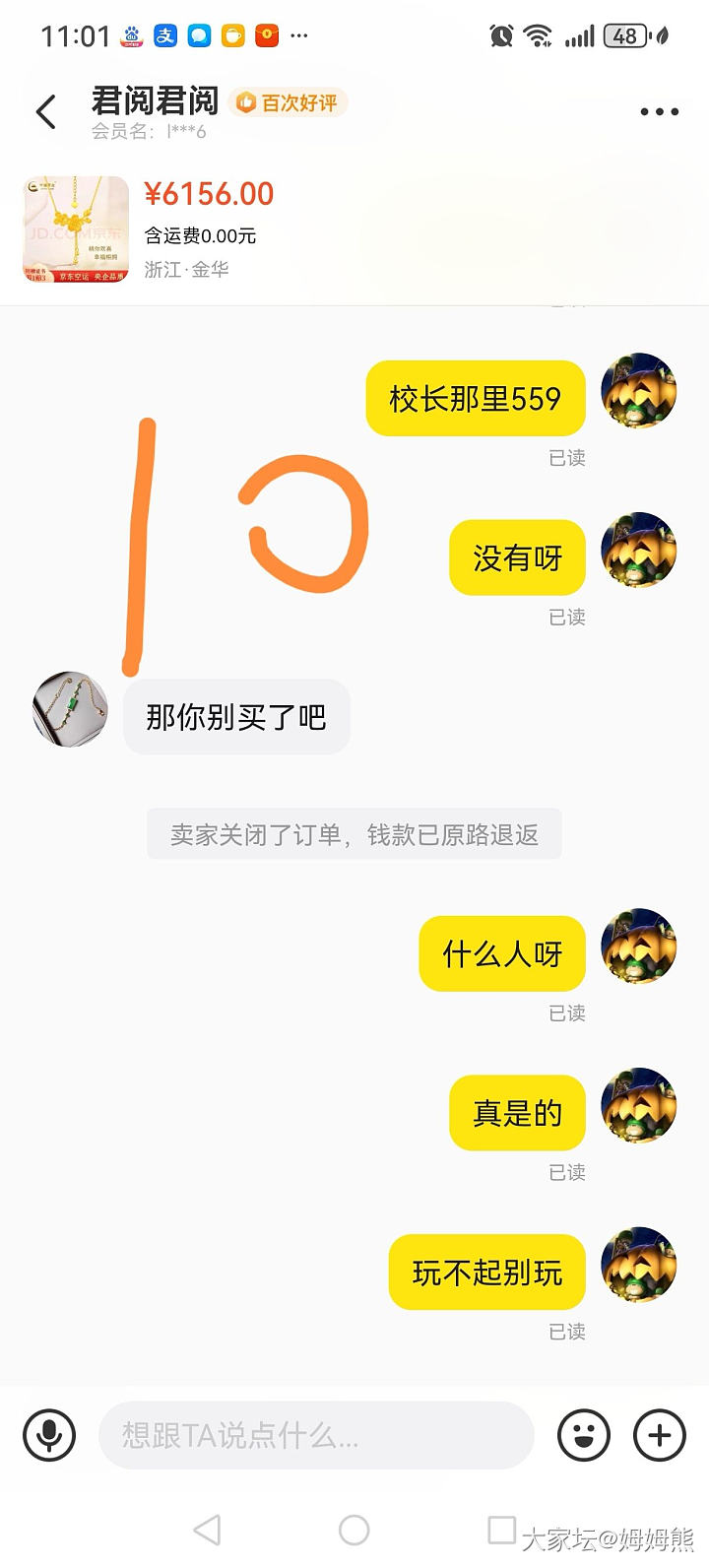This screenshot has height=1568, width=709.
Task: Tap the system home button
Action: point(354,1530)
